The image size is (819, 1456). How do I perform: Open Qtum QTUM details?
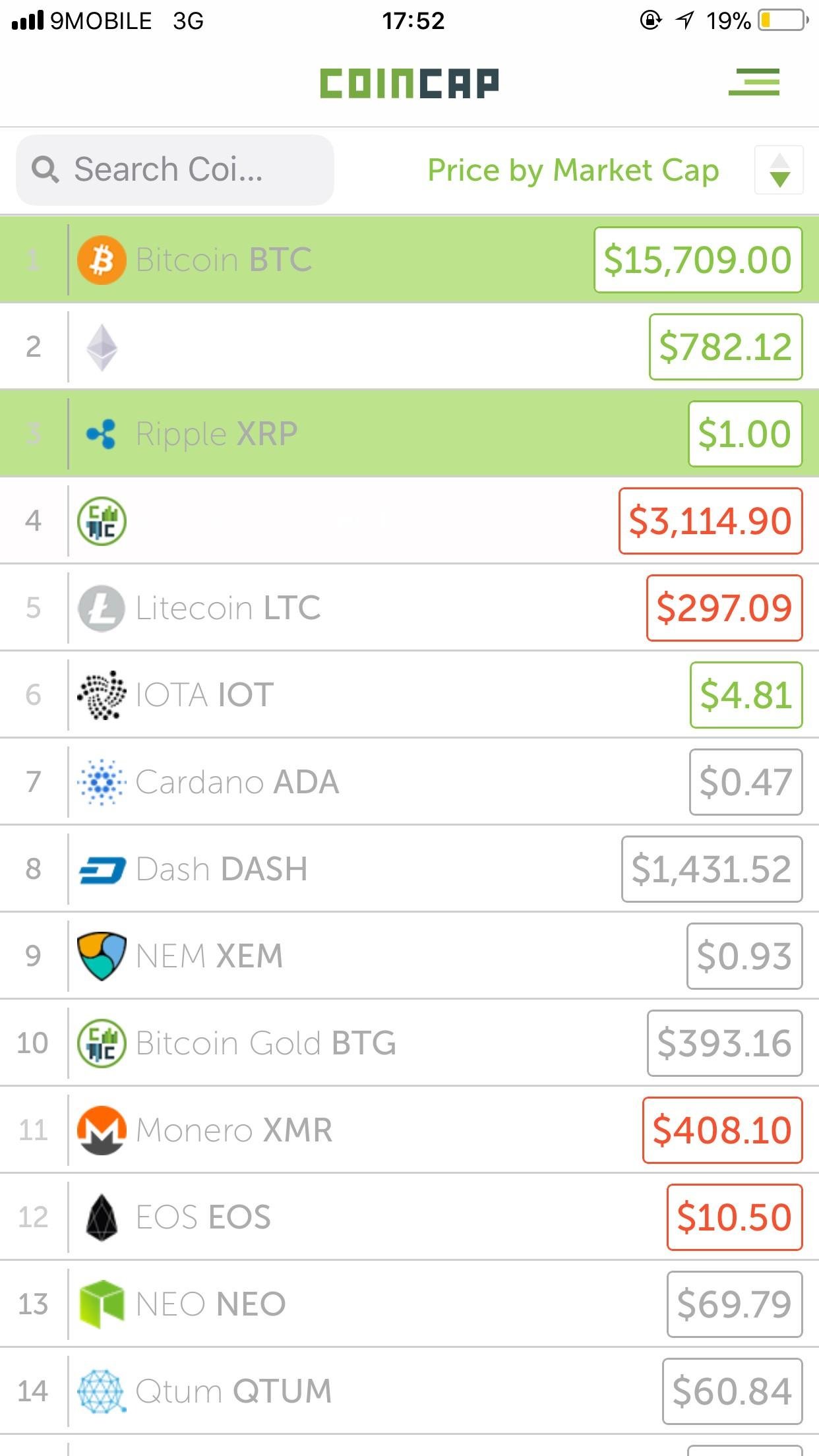[409, 1391]
